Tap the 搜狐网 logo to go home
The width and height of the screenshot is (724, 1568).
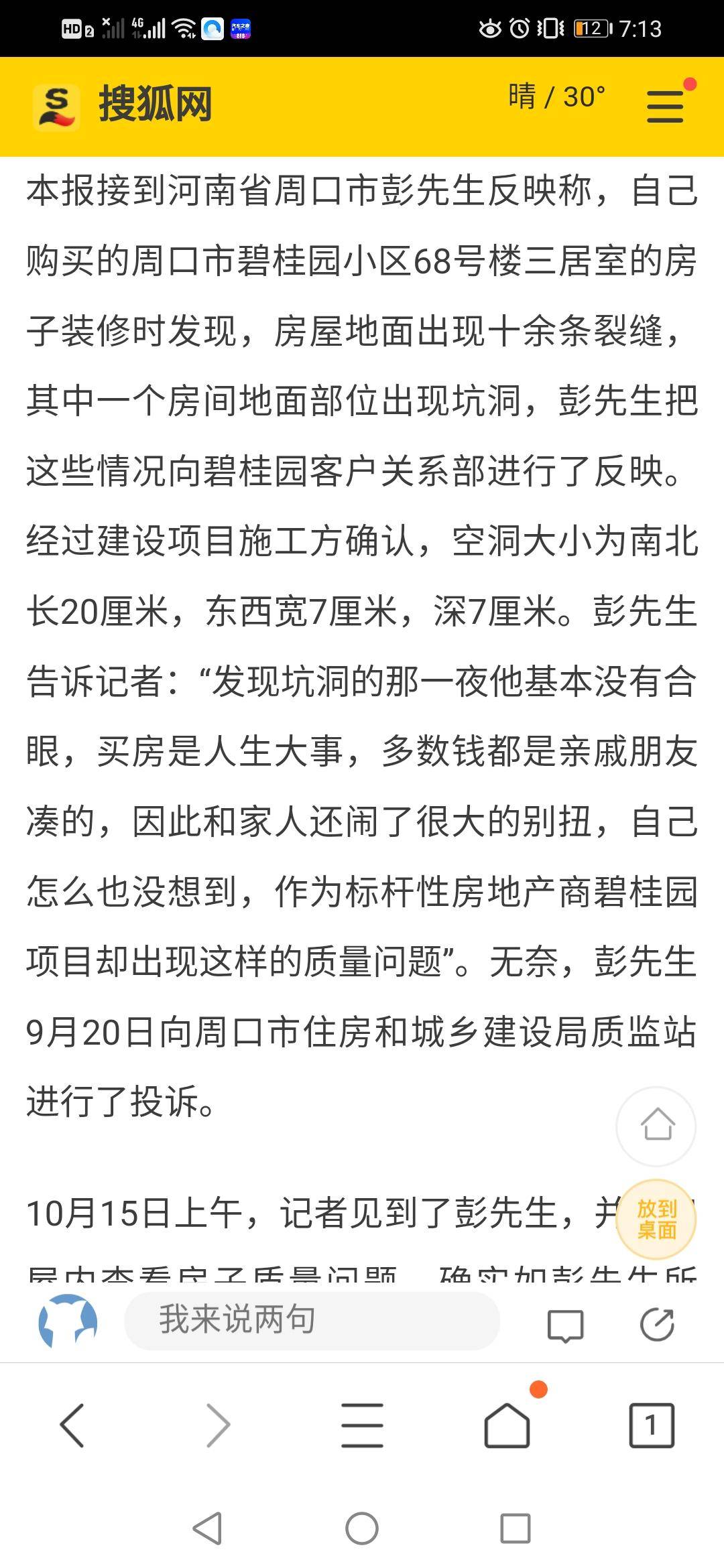tap(123, 105)
